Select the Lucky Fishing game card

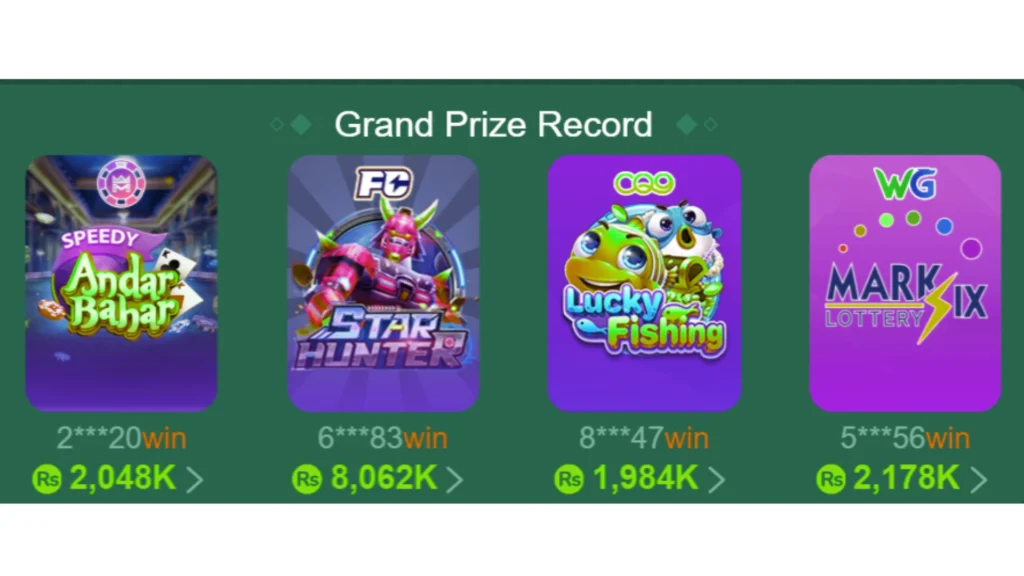(x=644, y=283)
